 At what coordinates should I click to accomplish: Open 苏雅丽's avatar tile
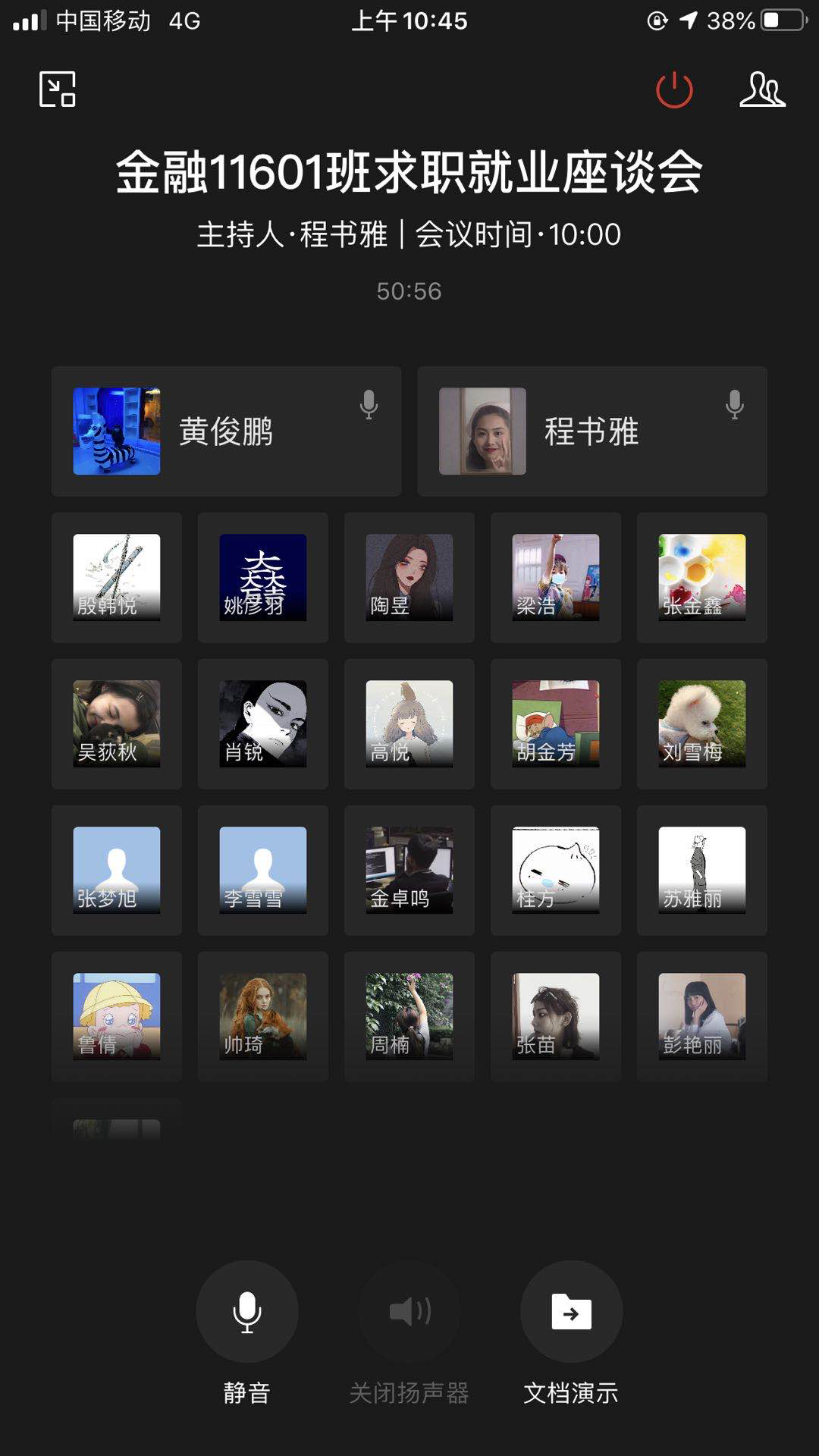coord(702,870)
